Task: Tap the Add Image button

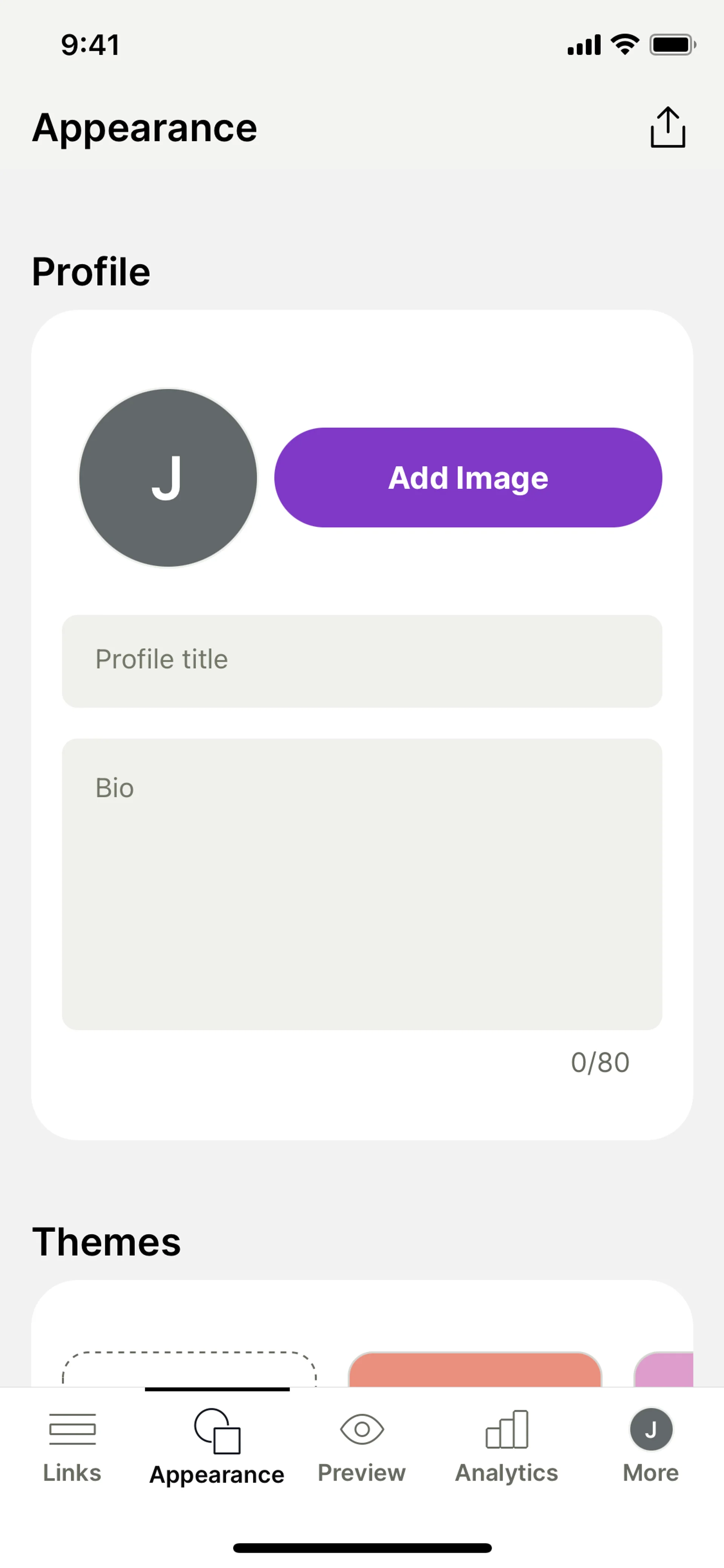Action: (468, 477)
